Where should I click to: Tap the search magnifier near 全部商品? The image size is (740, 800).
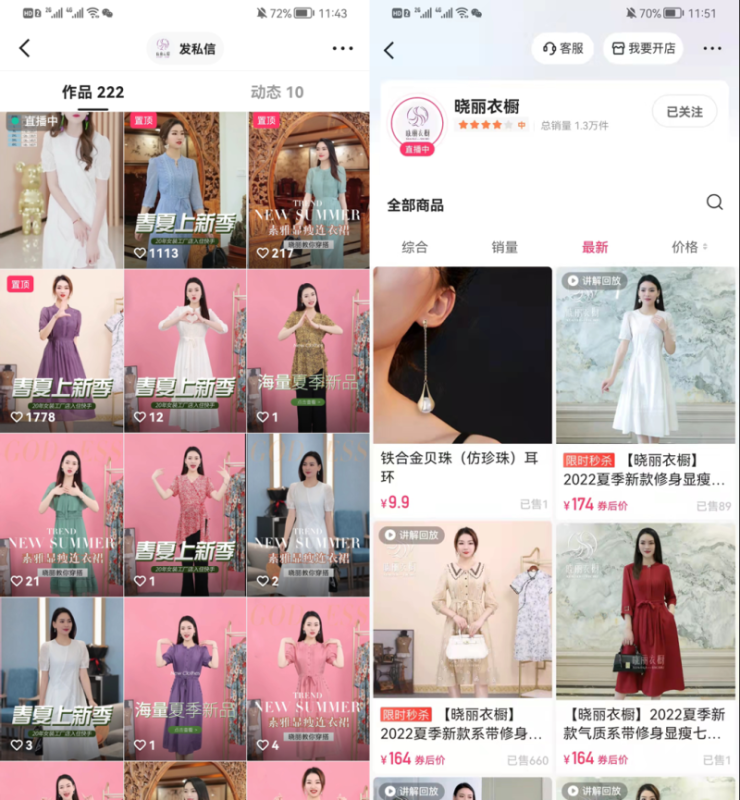tap(714, 201)
